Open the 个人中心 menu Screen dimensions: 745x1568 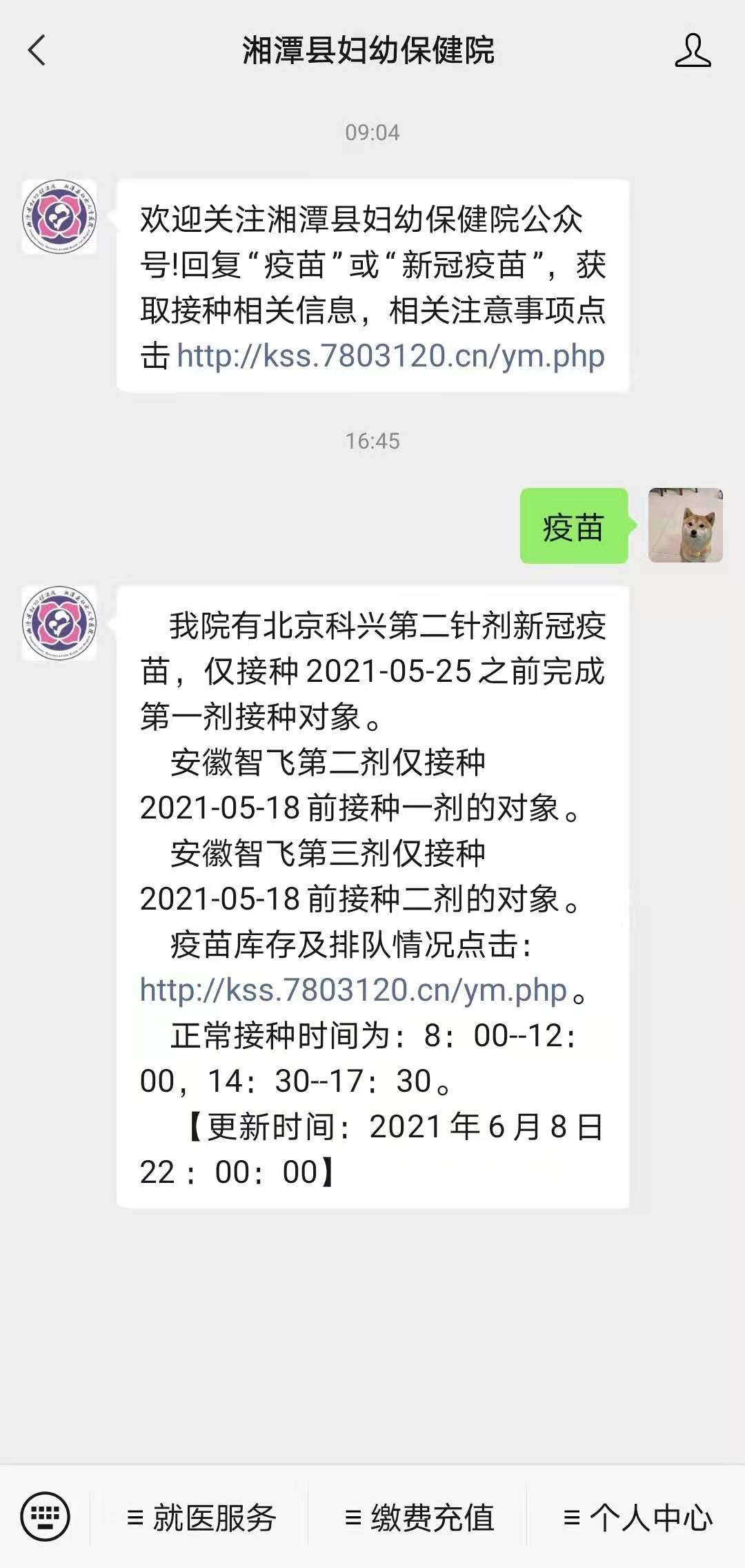tap(637, 1518)
